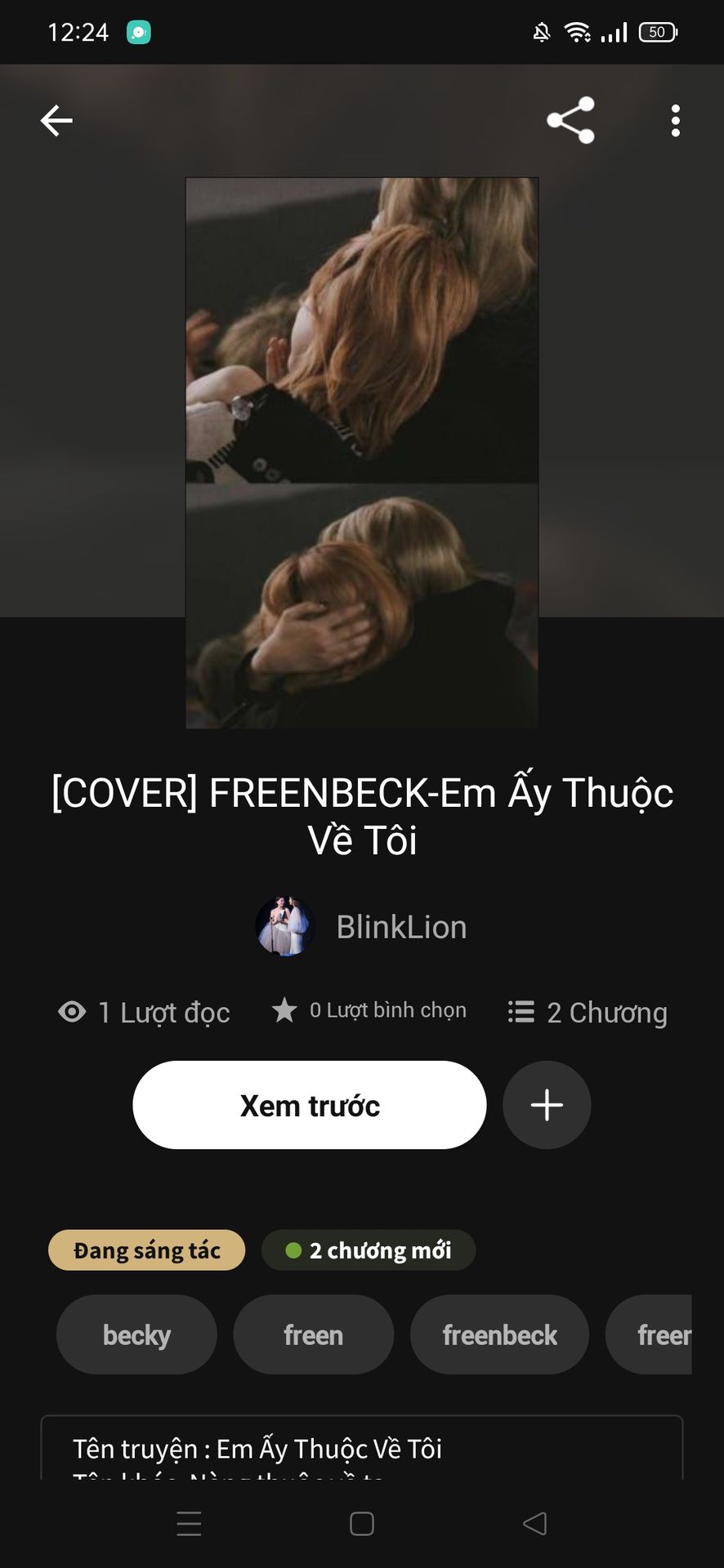Select the becky tag chip
The height and width of the screenshot is (1568, 724).
tap(136, 1334)
